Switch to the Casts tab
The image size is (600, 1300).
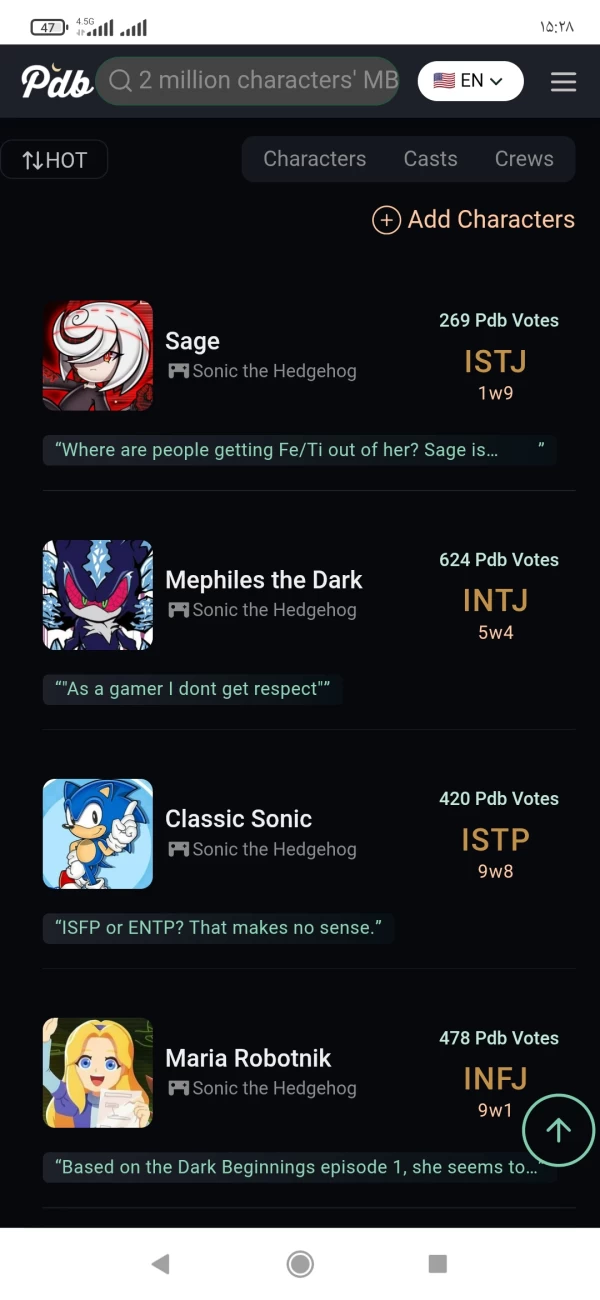(x=430, y=159)
